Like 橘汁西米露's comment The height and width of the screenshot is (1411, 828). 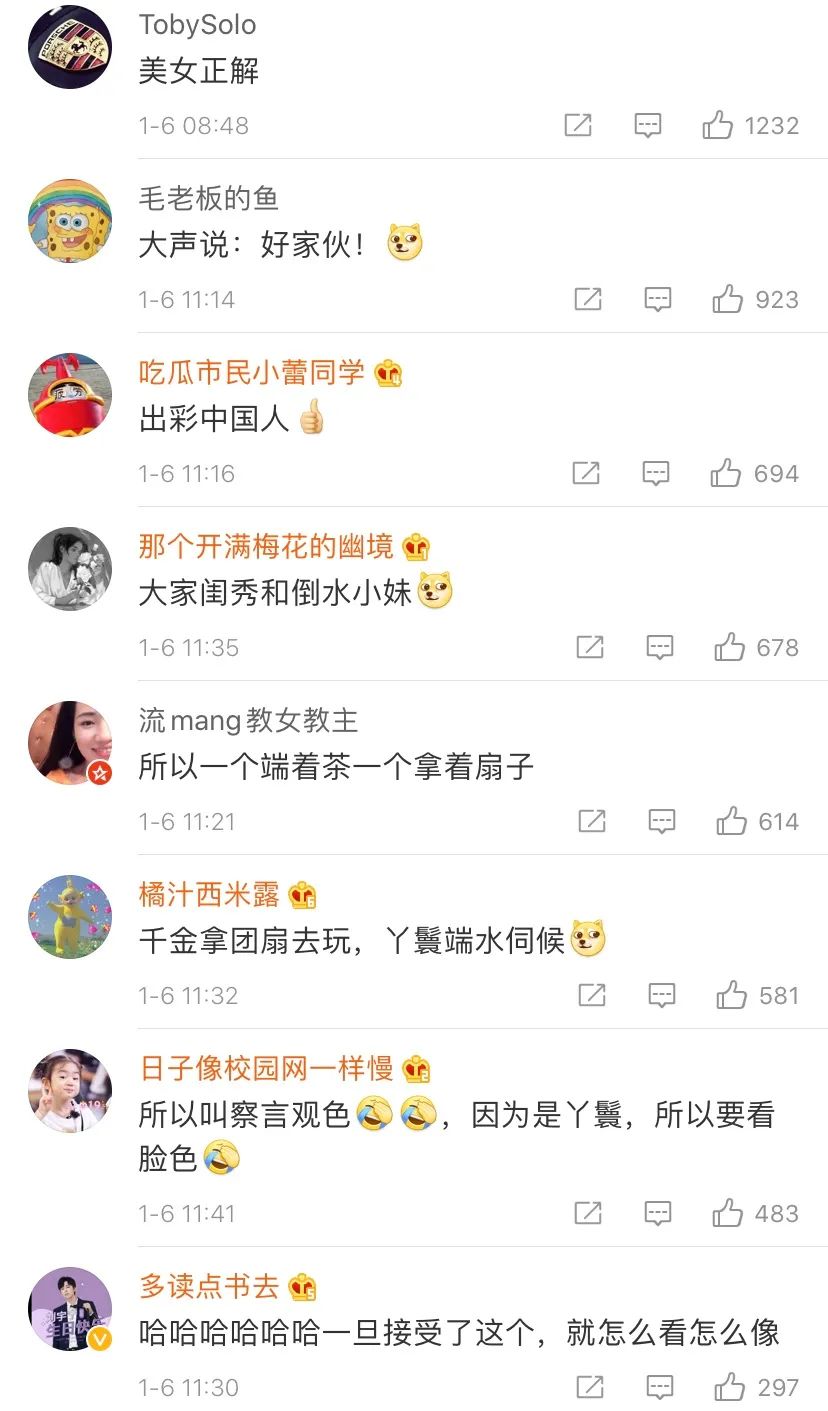[731, 995]
